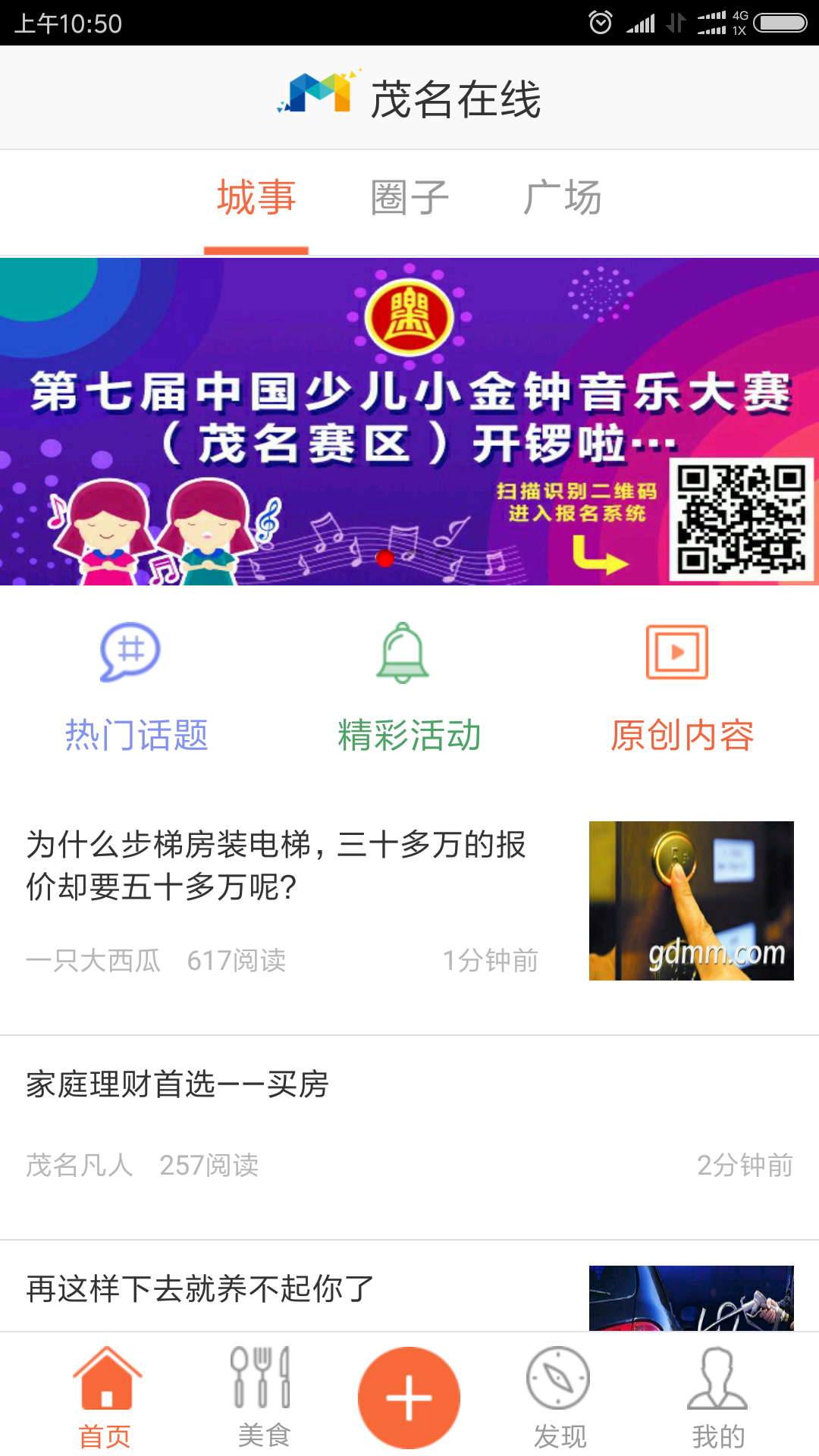Screen dimensions: 819x1456
Task: Go to the 我的 profile tab
Action: (x=717, y=1397)
